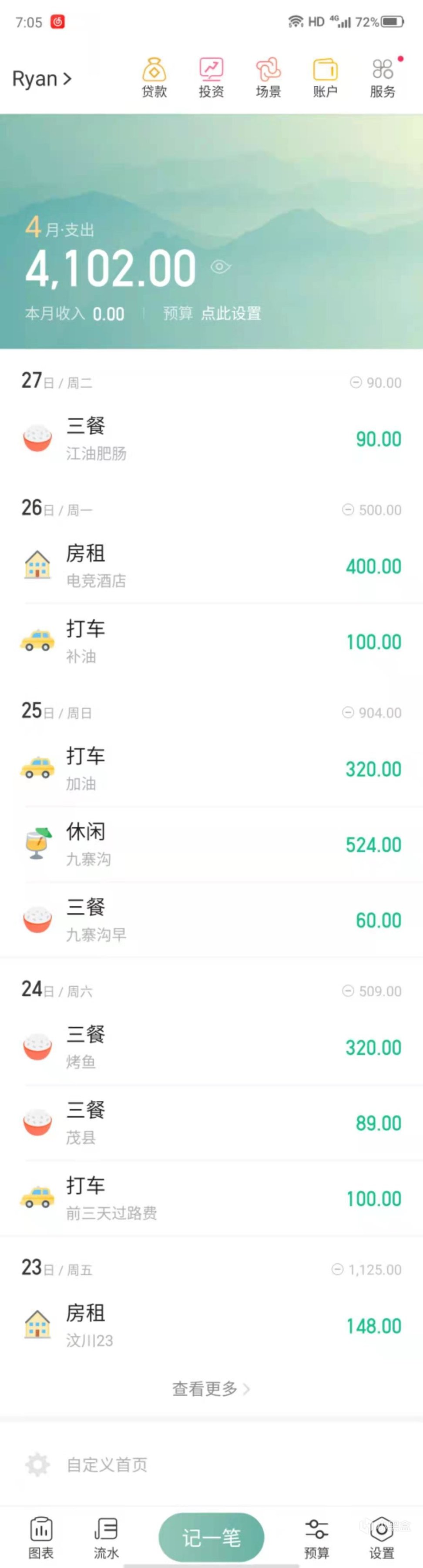
Task: Open the 服务 services shortcut
Action: (382, 78)
